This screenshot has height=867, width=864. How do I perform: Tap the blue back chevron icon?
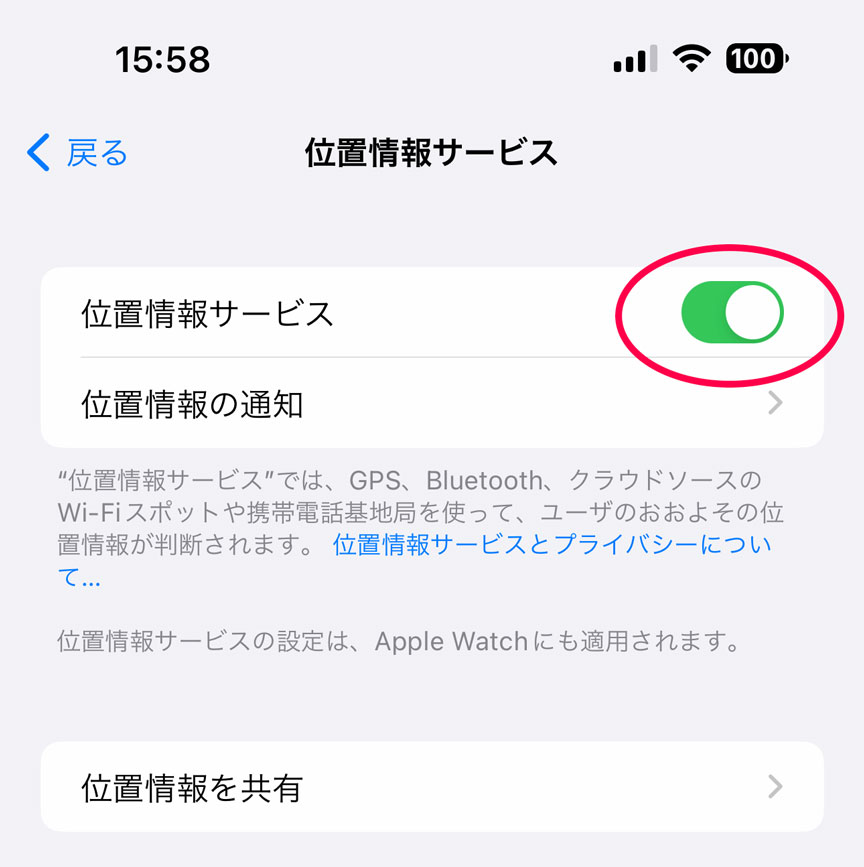tap(36, 152)
